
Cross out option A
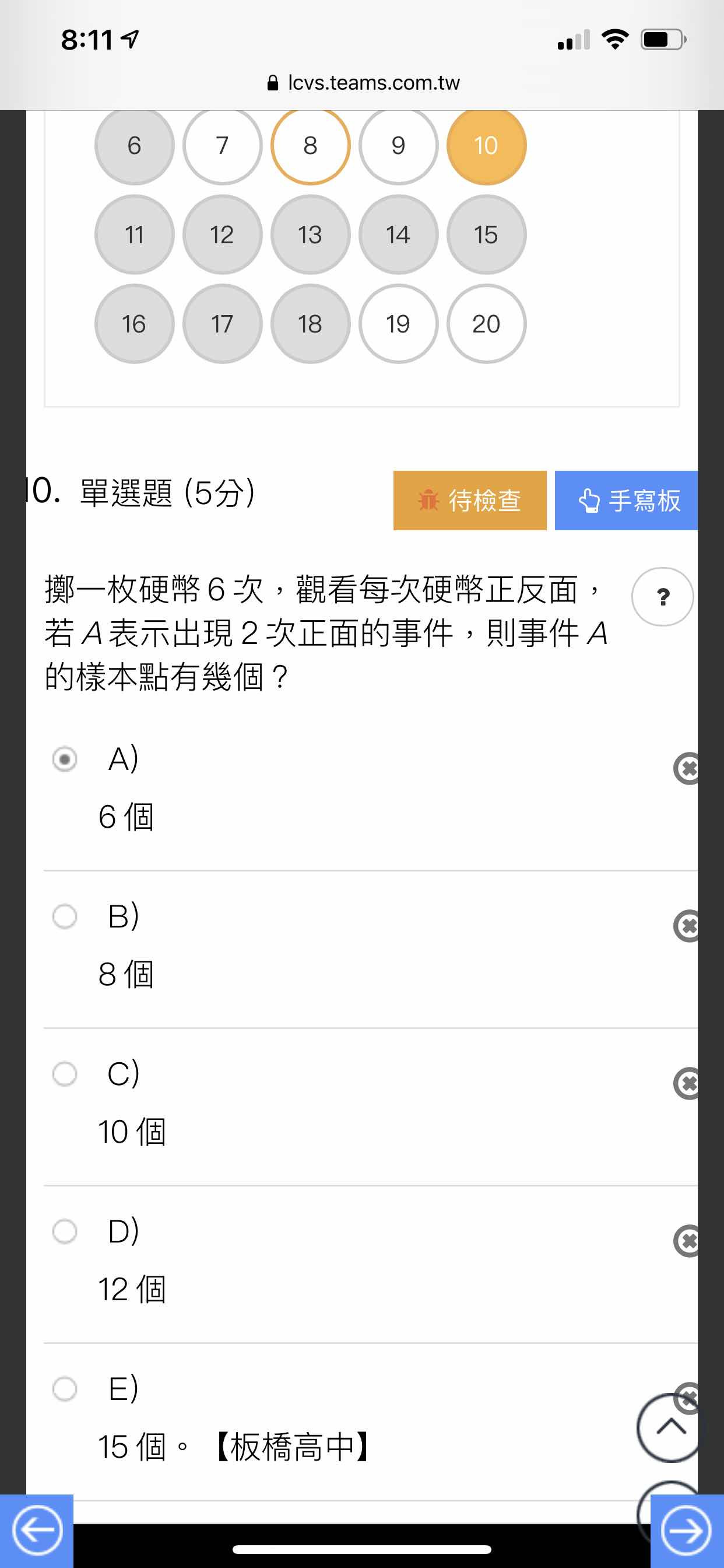[687, 769]
